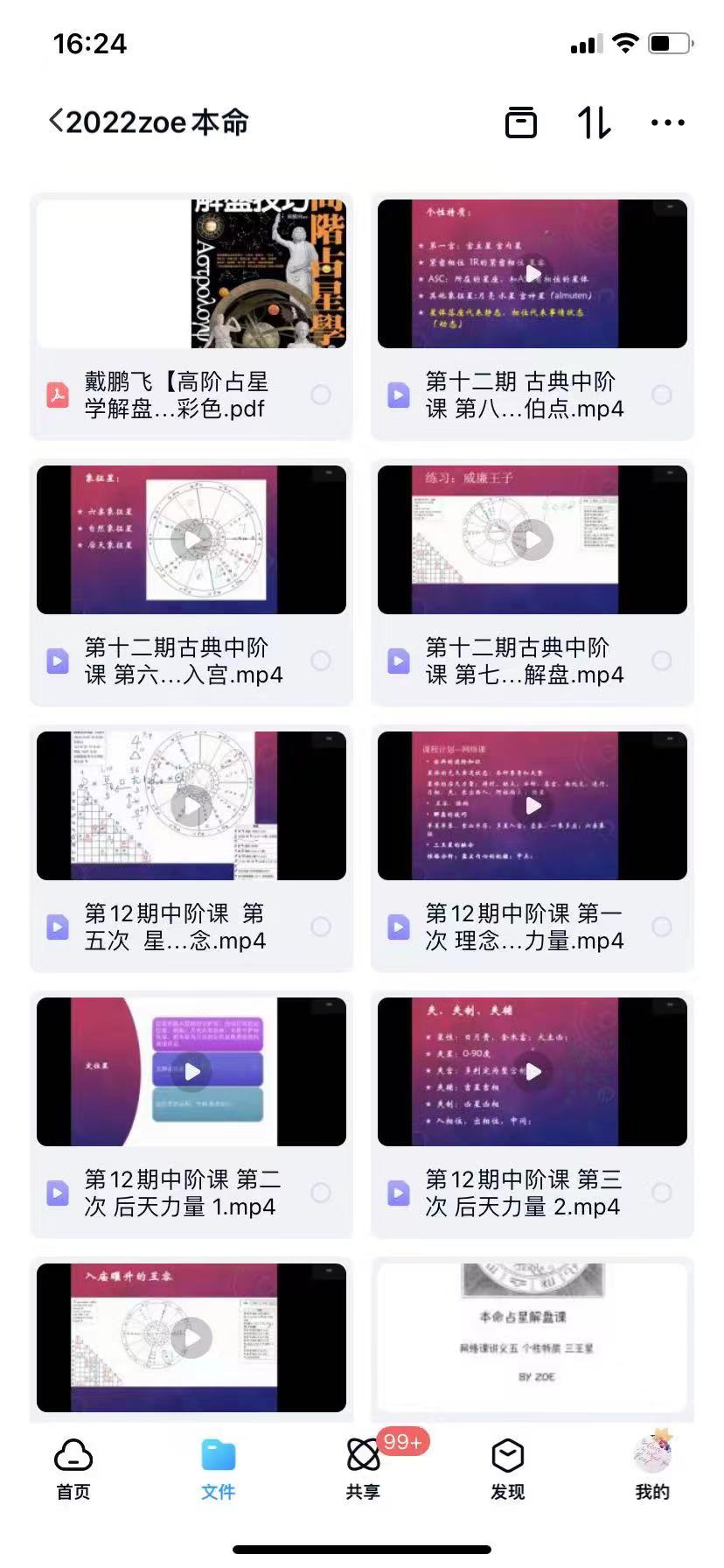Viewport: 724px width, 1568px height.
Task: Play the 第十二期 古典中阶课 第八 video
Action: point(533,274)
